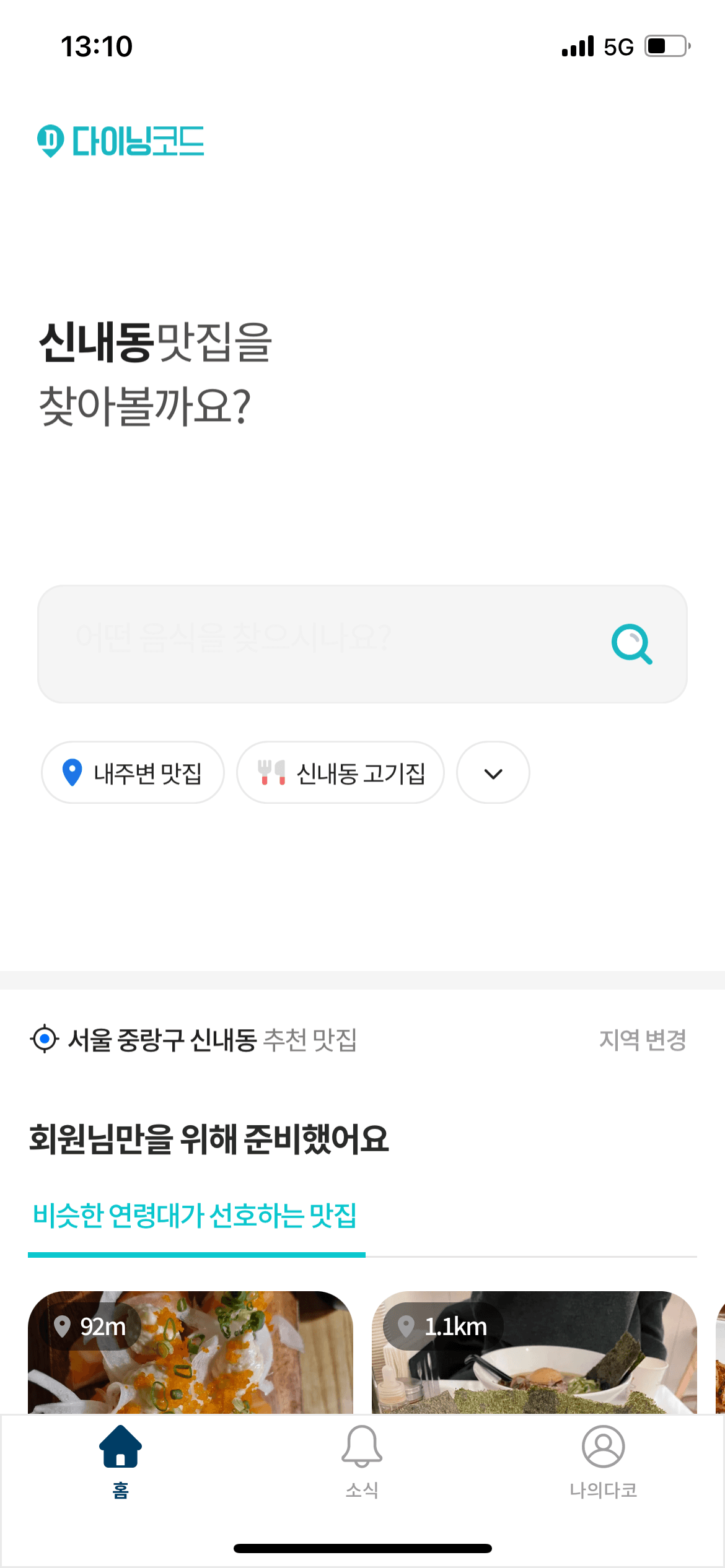
Task: Select the blue location pin on 내주변 맛집 chip
Action: pos(72,772)
